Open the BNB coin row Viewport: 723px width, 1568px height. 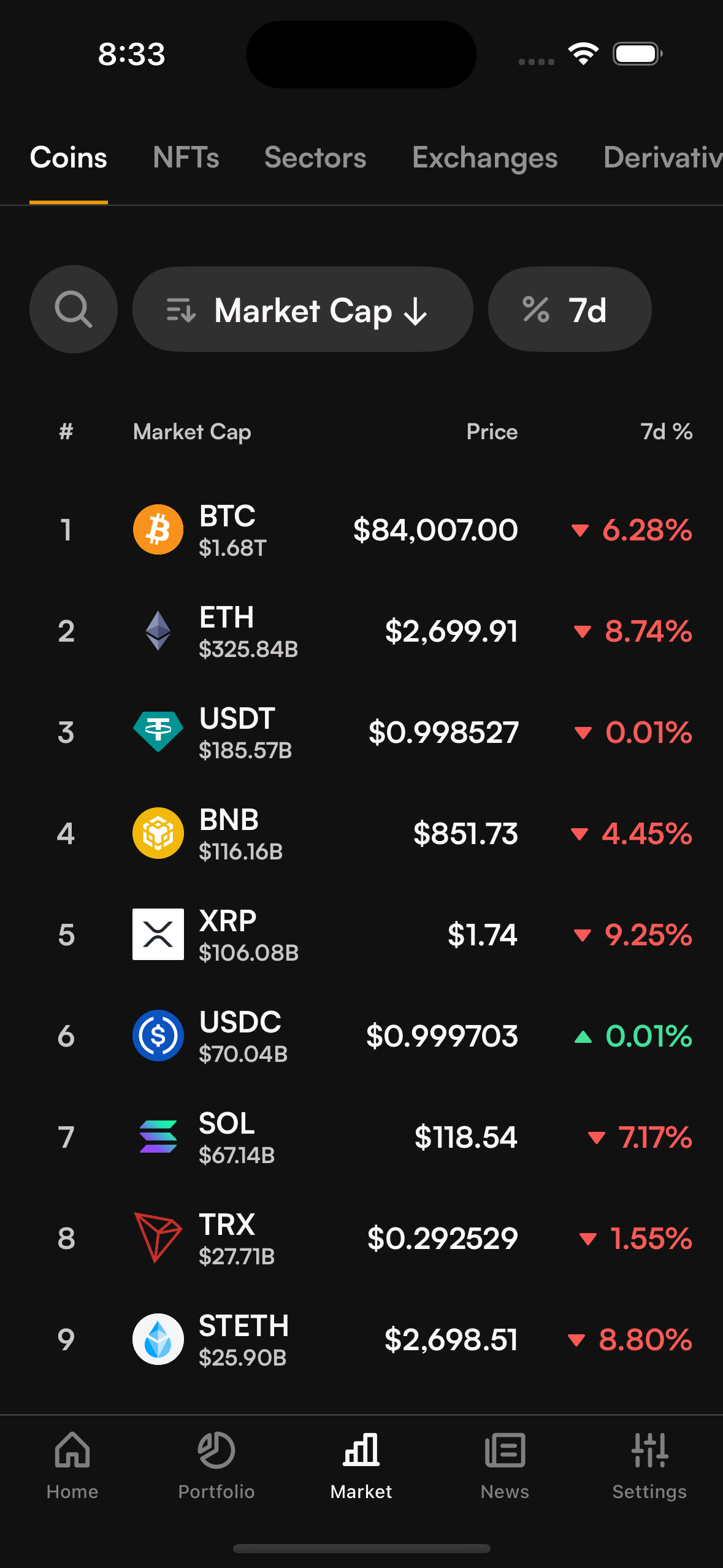[x=361, y=834]
